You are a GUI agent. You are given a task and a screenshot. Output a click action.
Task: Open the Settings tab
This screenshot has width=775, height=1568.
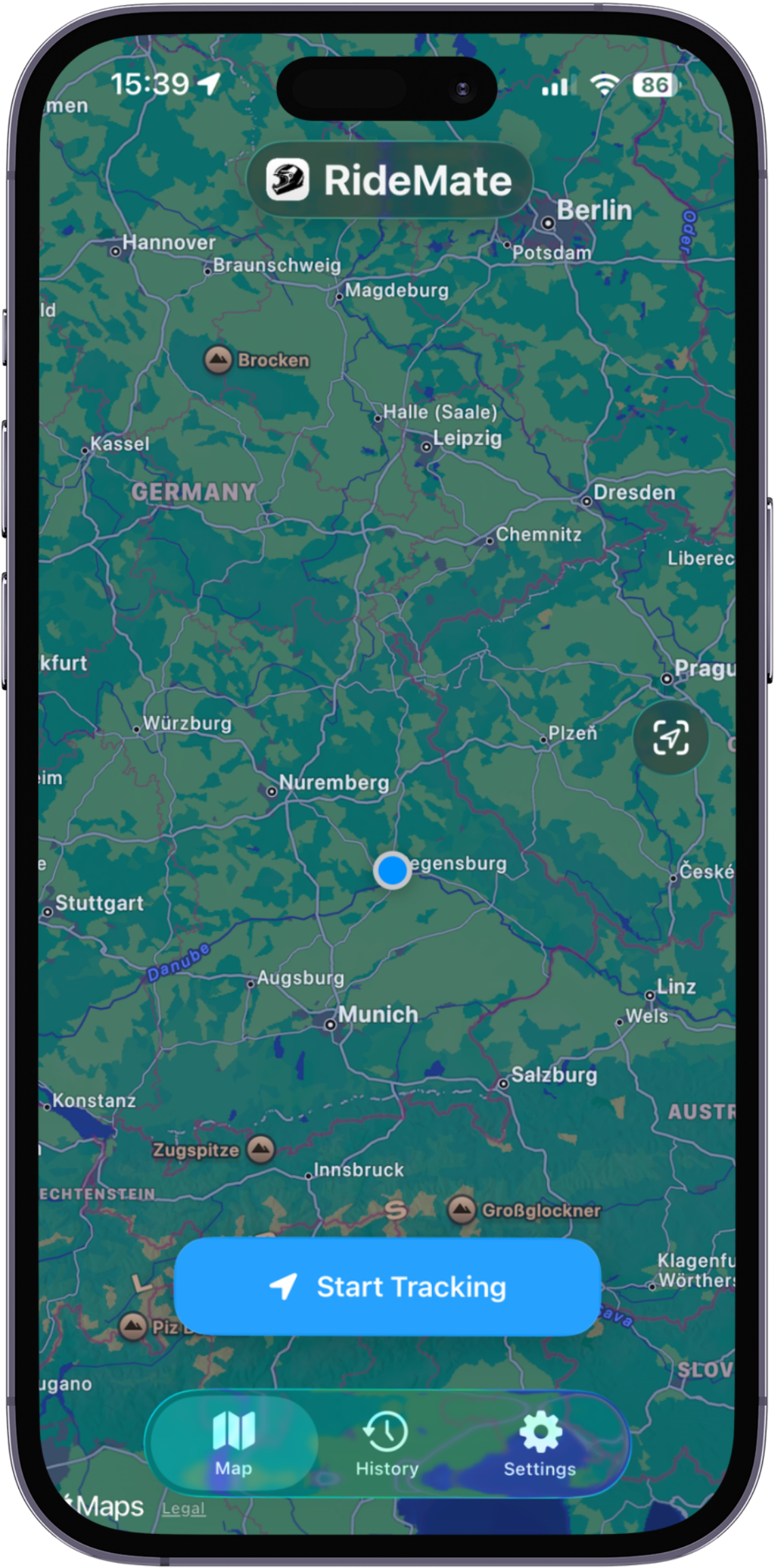[540, 1443]
